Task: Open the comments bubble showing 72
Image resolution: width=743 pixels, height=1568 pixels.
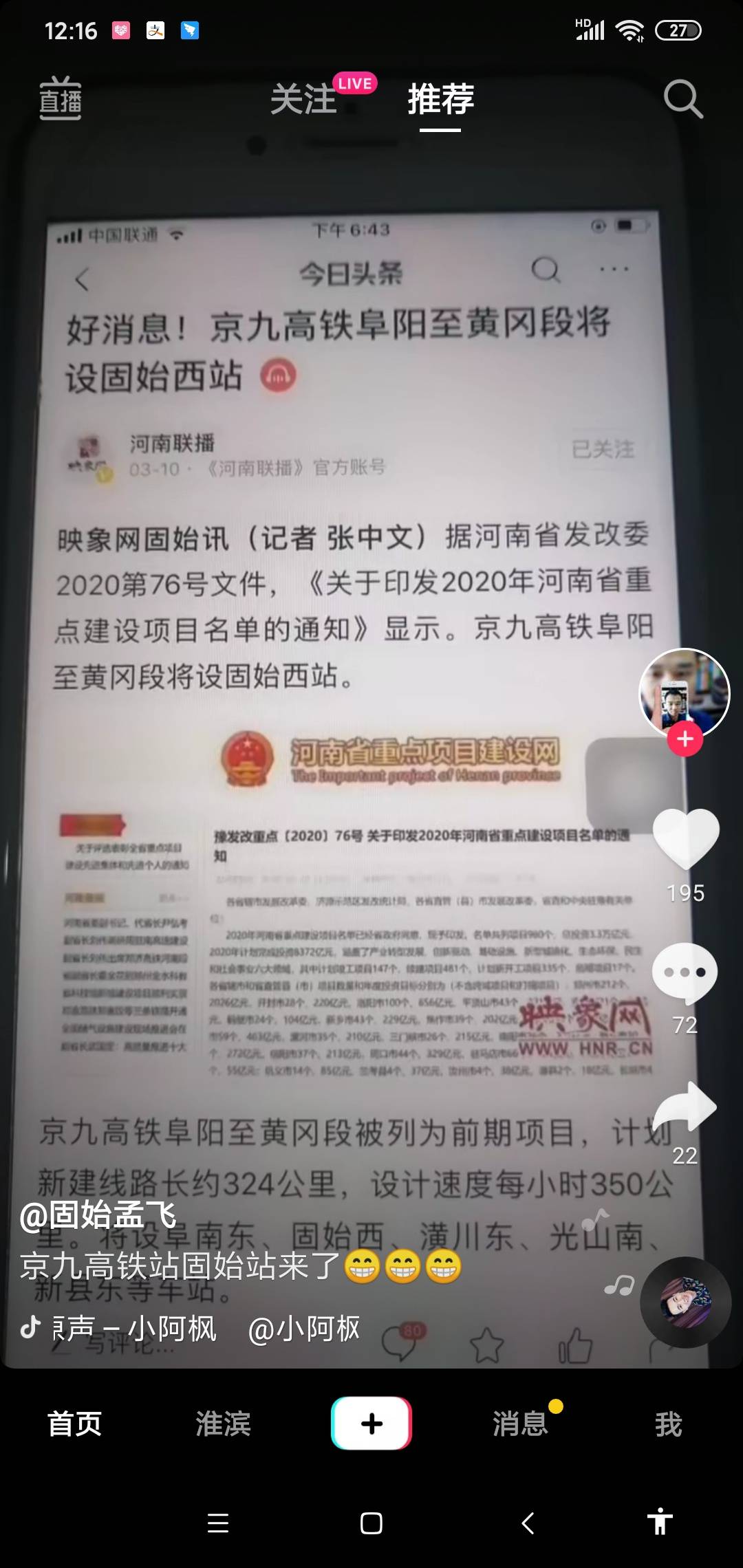Action: (685, 972)
